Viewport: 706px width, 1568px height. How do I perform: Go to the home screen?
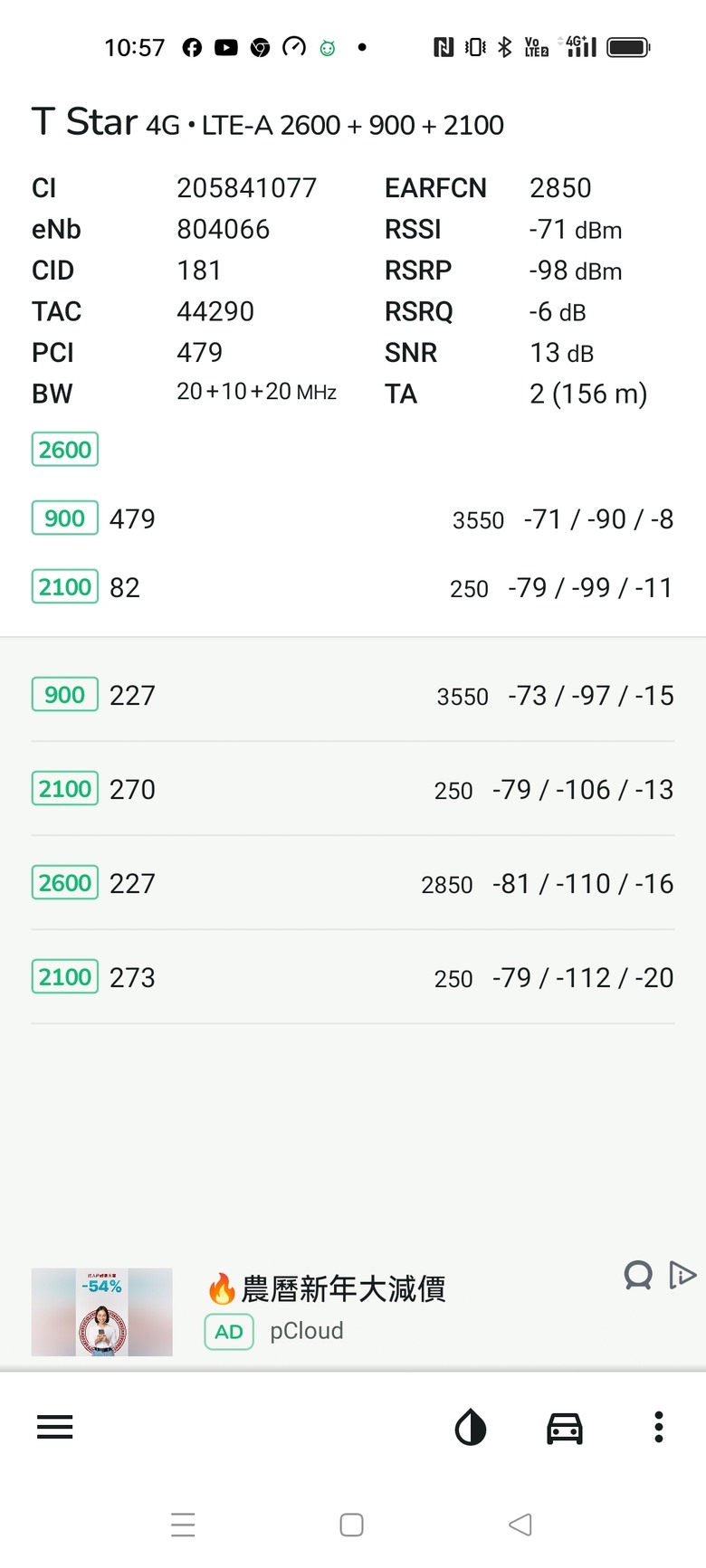[352, 1525]
